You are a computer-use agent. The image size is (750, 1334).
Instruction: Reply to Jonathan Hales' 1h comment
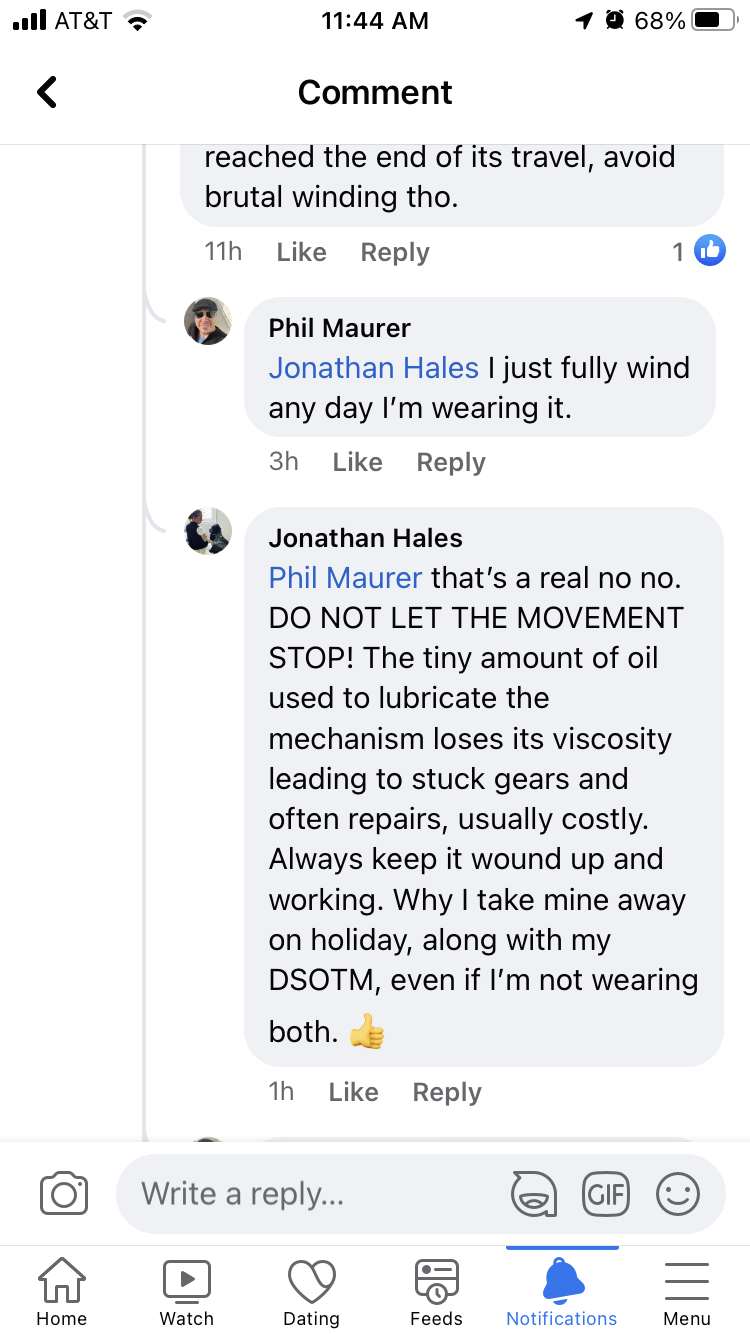(x=446, y=1092)
